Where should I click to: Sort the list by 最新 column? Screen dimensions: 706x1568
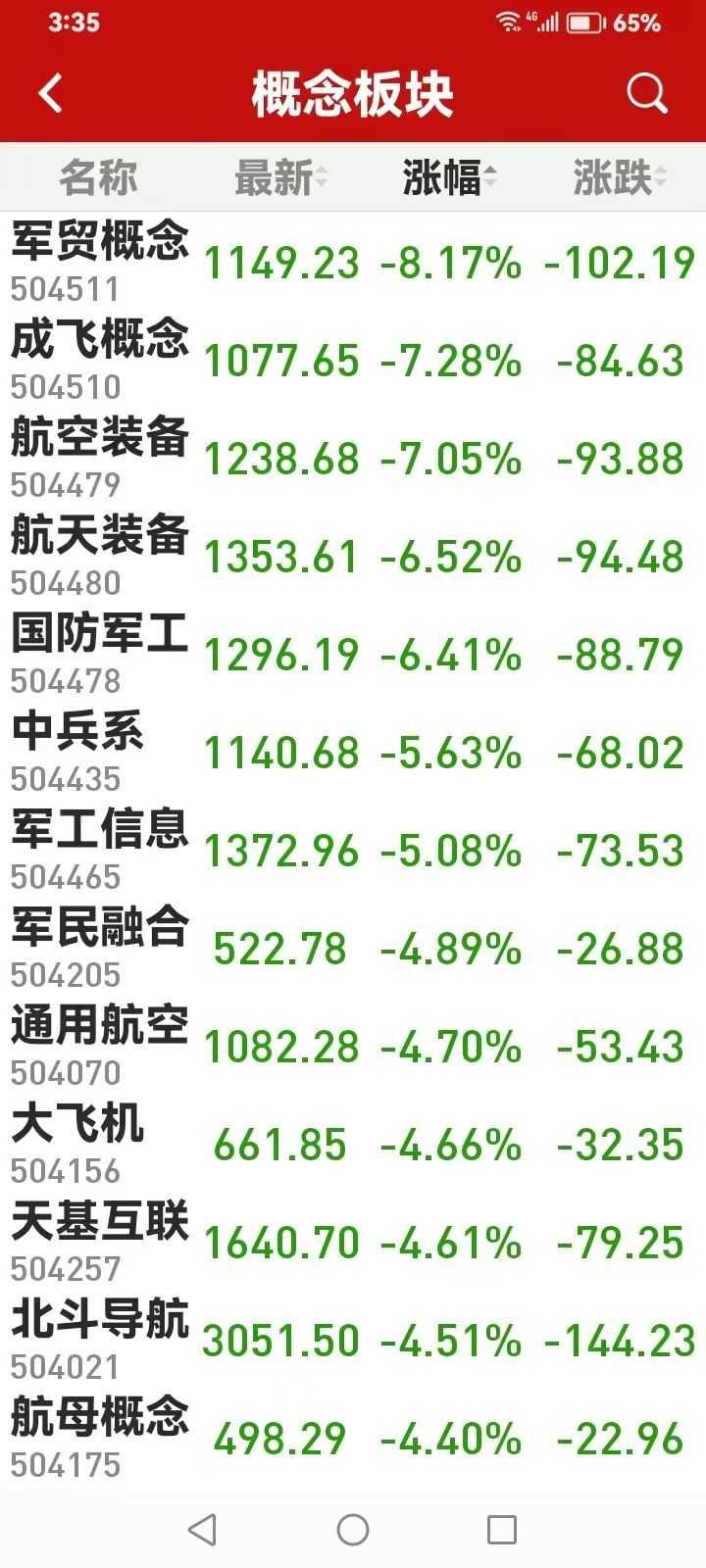point(280,178)
